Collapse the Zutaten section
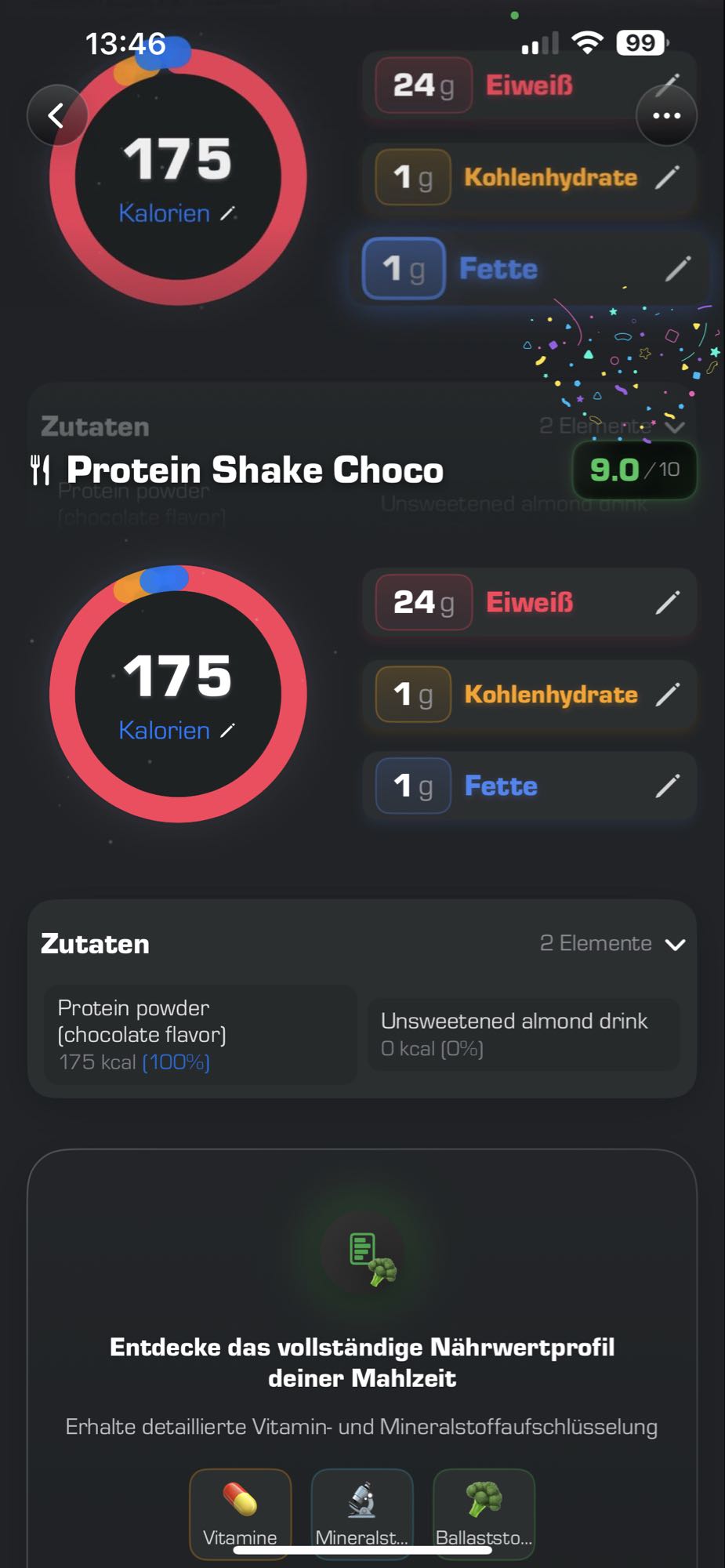Viewport: 725px width, 1568px height. coord(676,943)
